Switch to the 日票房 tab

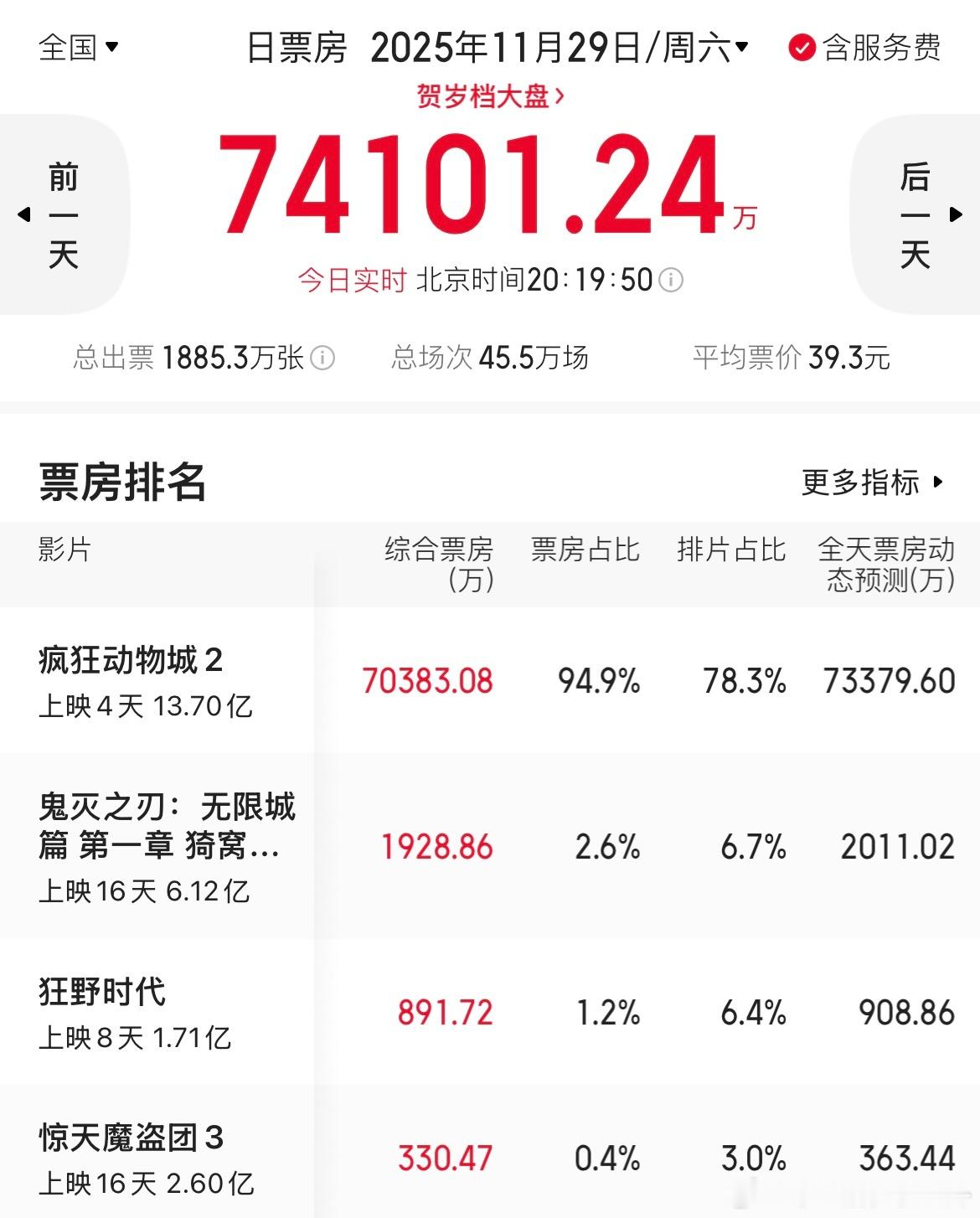pos(295,49)
